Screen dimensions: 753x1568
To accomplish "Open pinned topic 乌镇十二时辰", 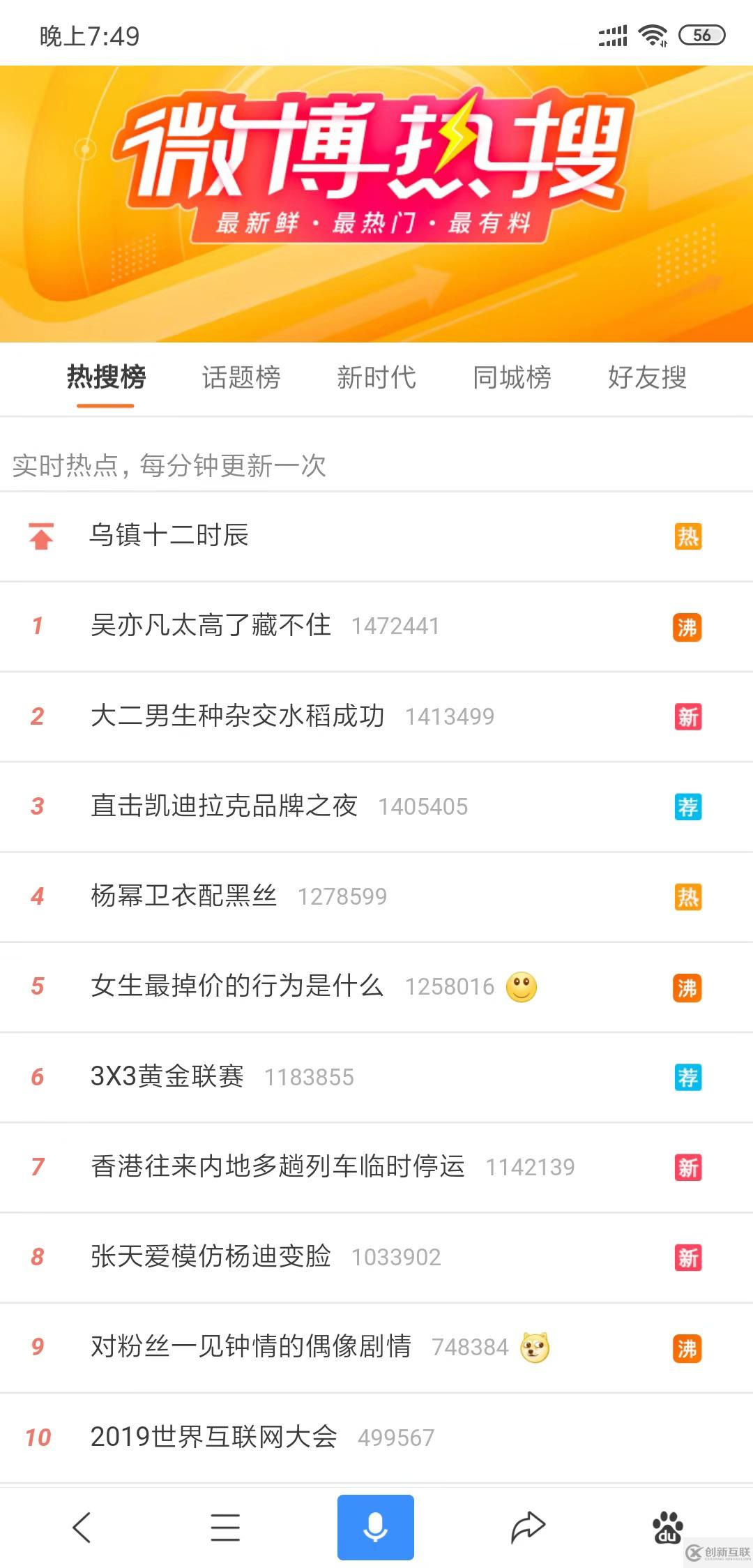I will click(x=169, y=536).
